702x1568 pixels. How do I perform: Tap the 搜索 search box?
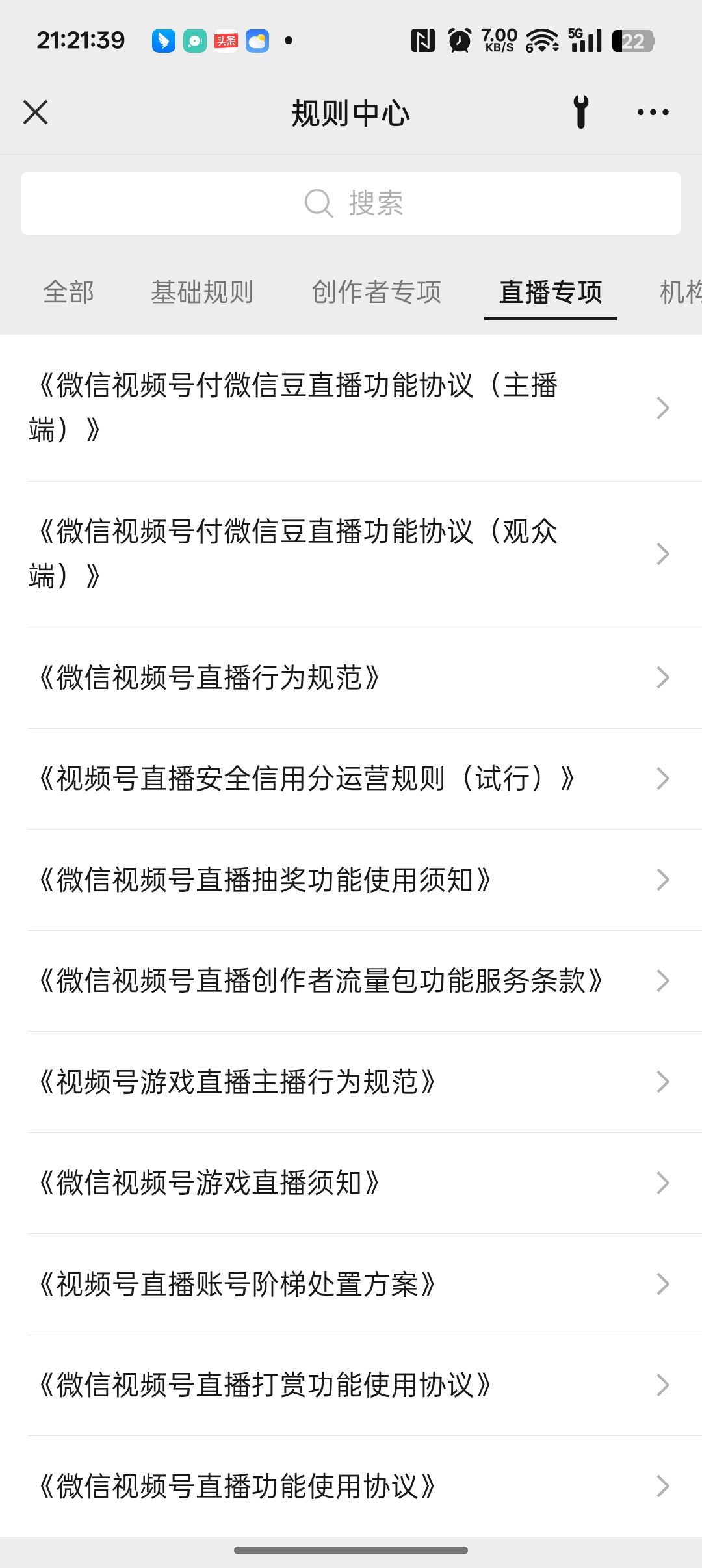(x=351, y=203)
